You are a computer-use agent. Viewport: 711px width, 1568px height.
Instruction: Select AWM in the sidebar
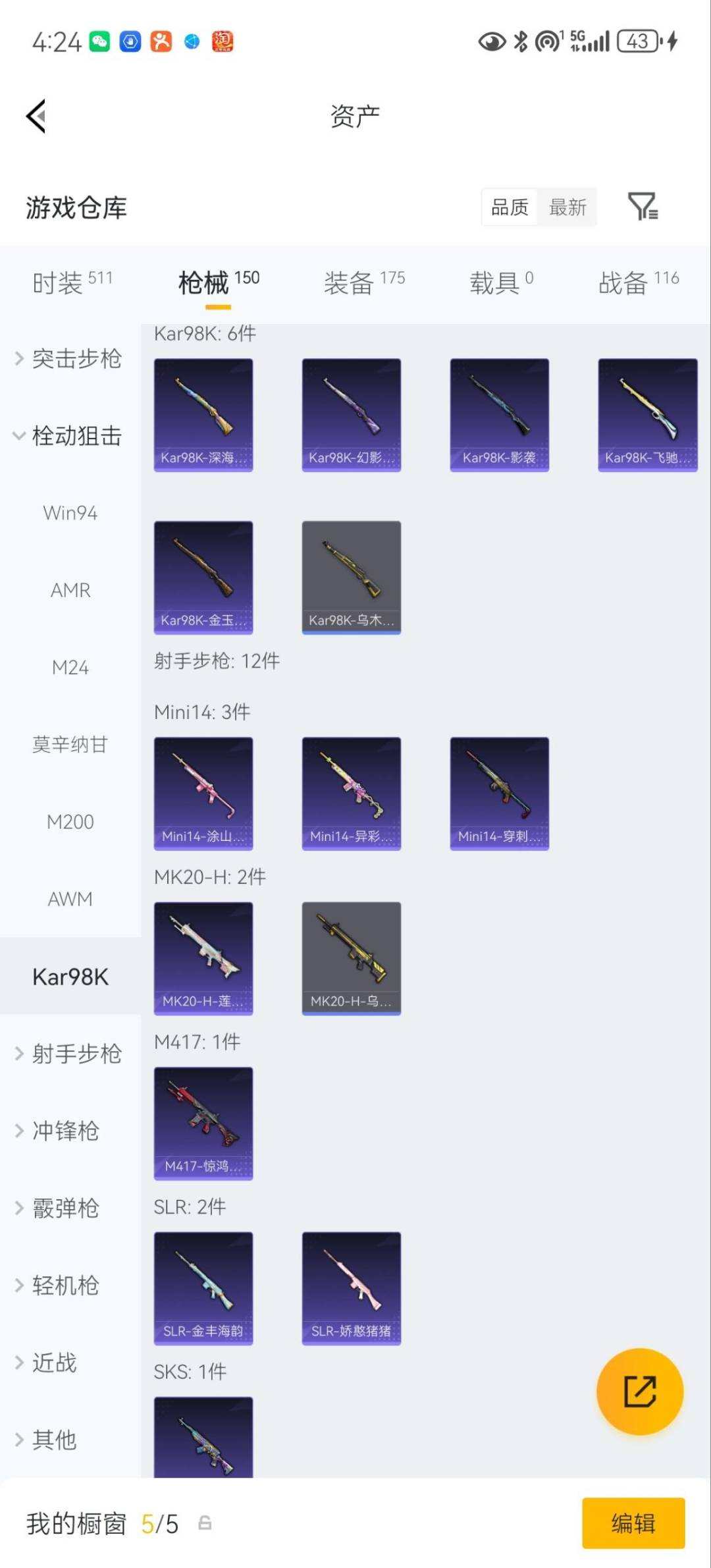(68, 898)
